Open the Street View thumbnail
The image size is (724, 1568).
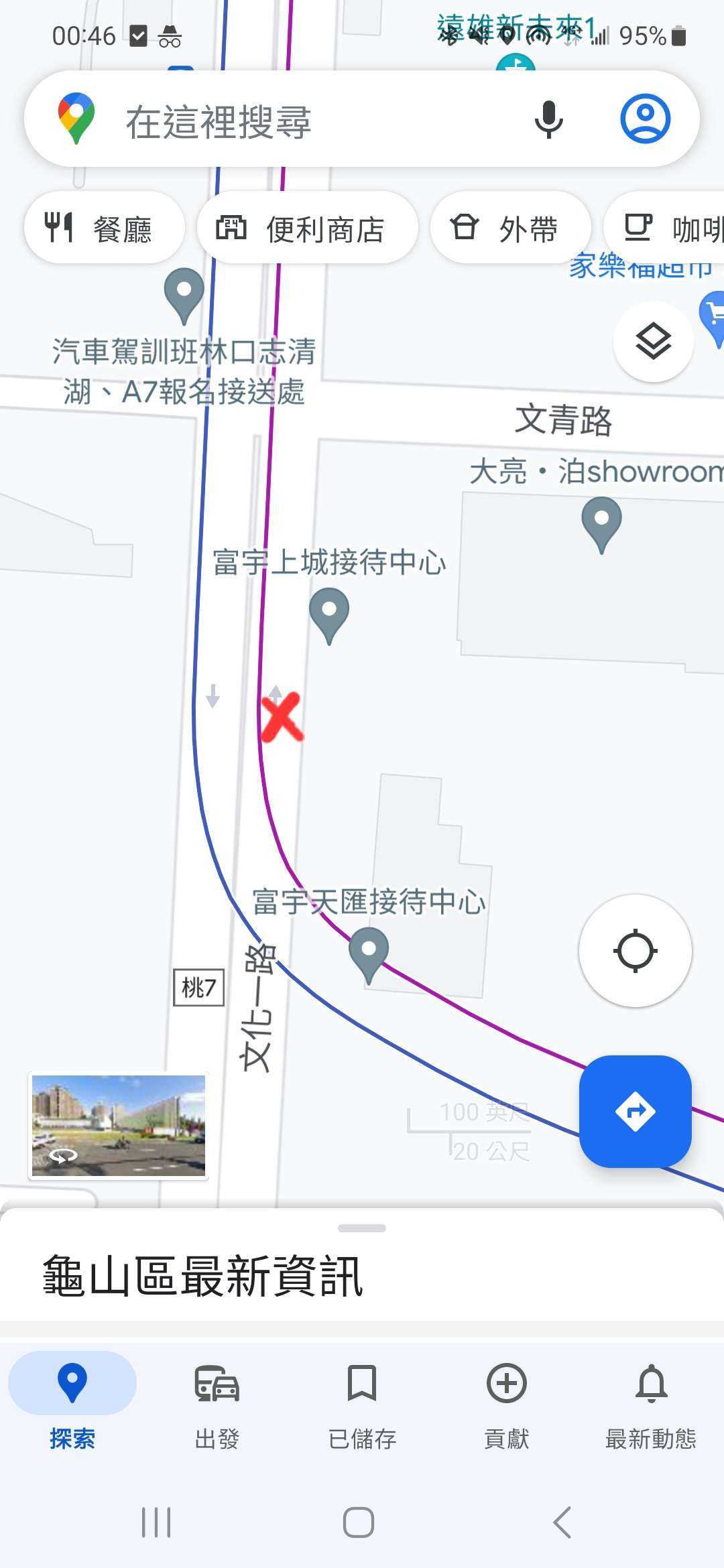point(119,1126)
